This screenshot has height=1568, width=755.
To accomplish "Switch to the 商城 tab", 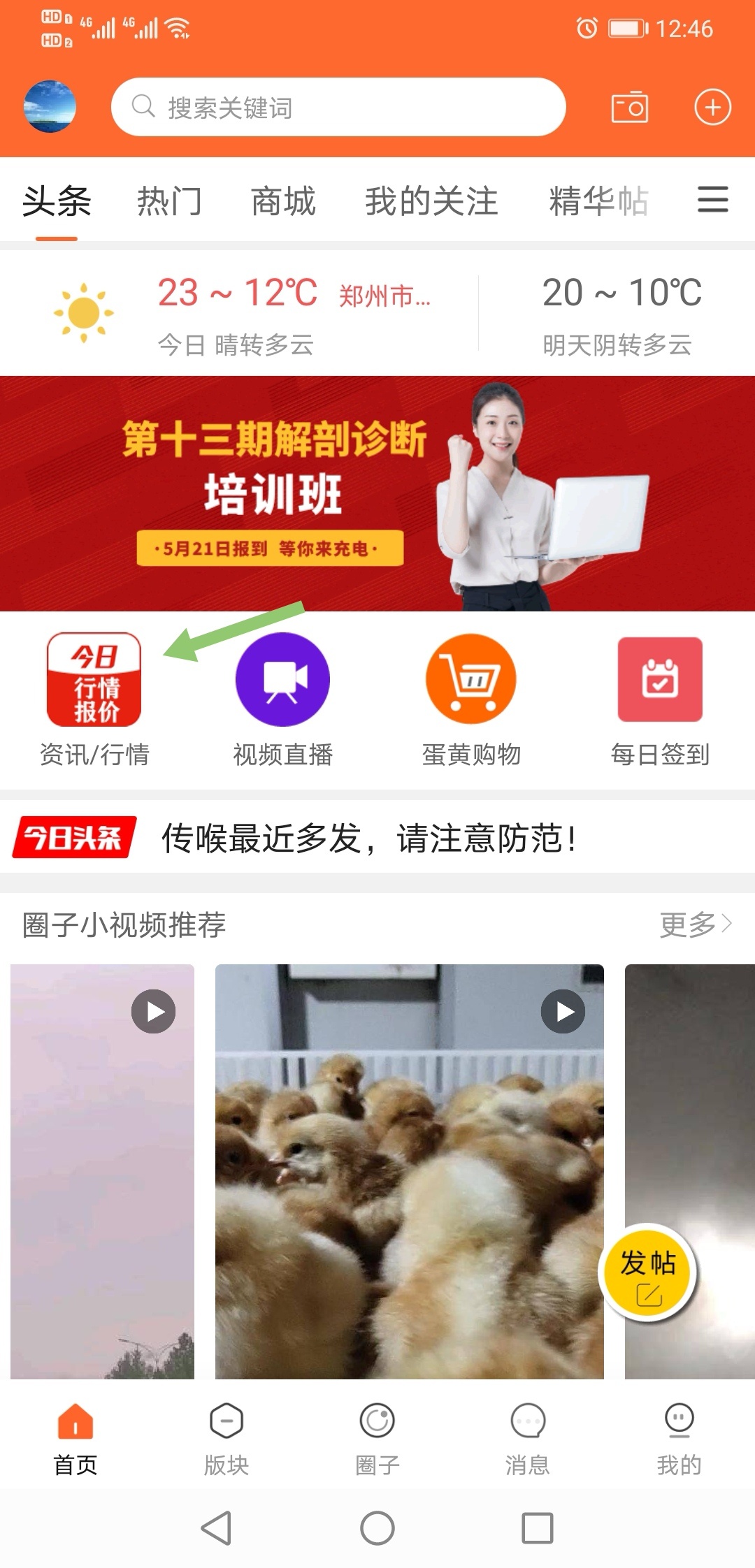I will click(x=283, y=201).
